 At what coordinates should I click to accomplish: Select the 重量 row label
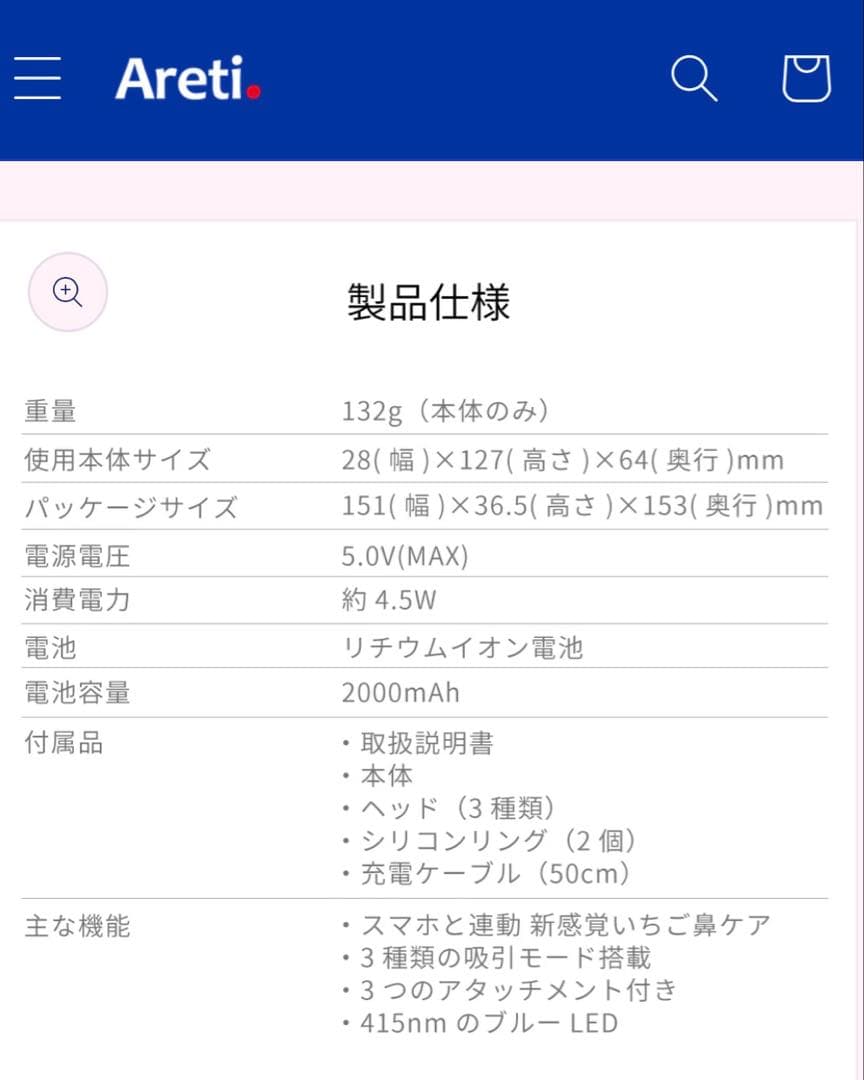point(50,409)
